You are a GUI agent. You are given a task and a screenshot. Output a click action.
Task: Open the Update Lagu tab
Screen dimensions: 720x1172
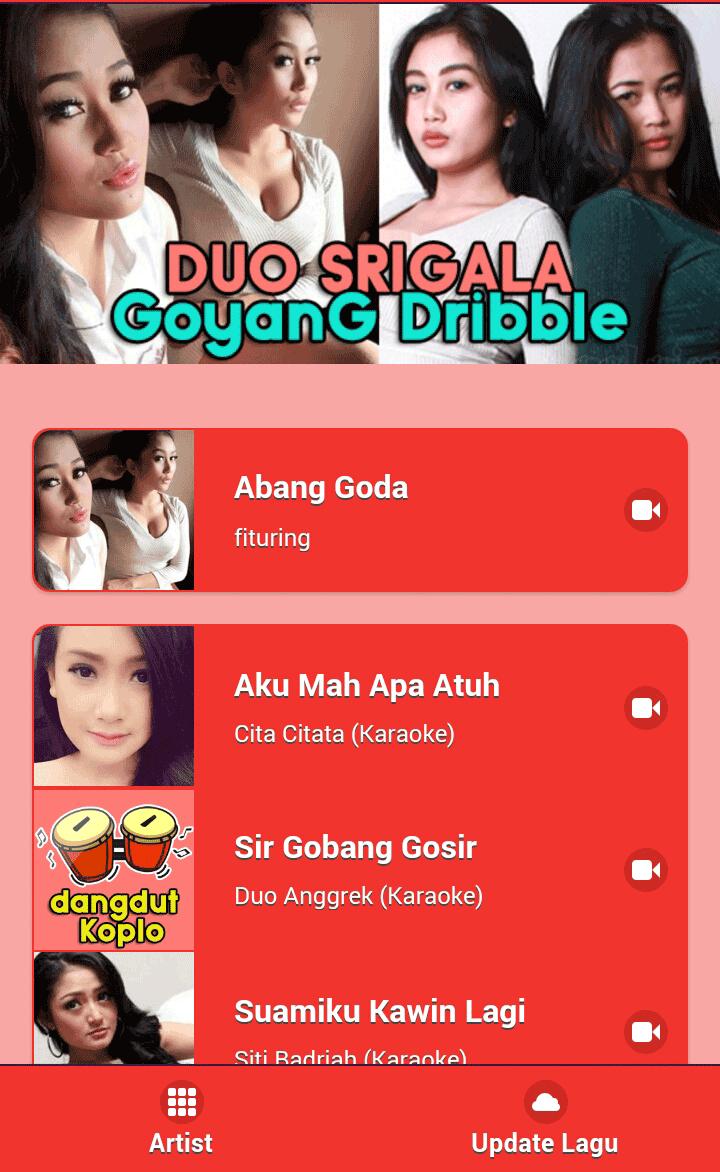click(545, 1120)
